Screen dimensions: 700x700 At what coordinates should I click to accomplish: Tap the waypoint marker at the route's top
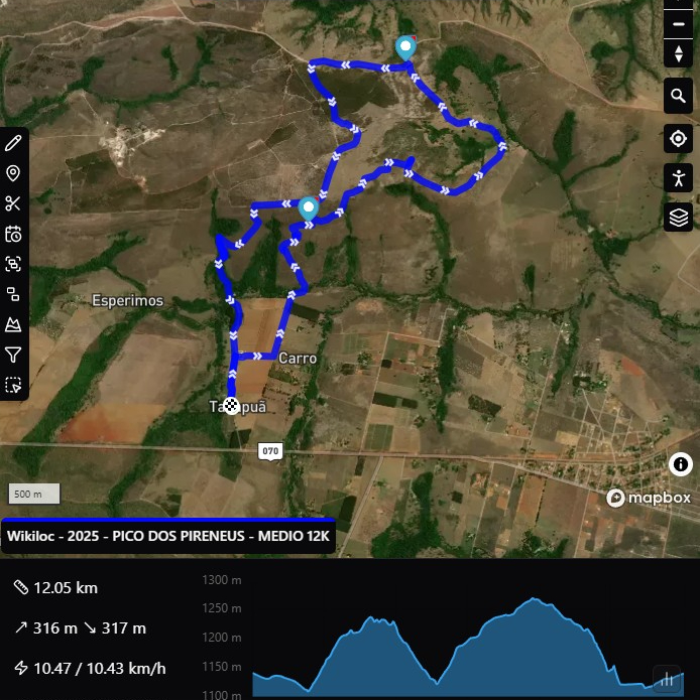tap(405, 48)
